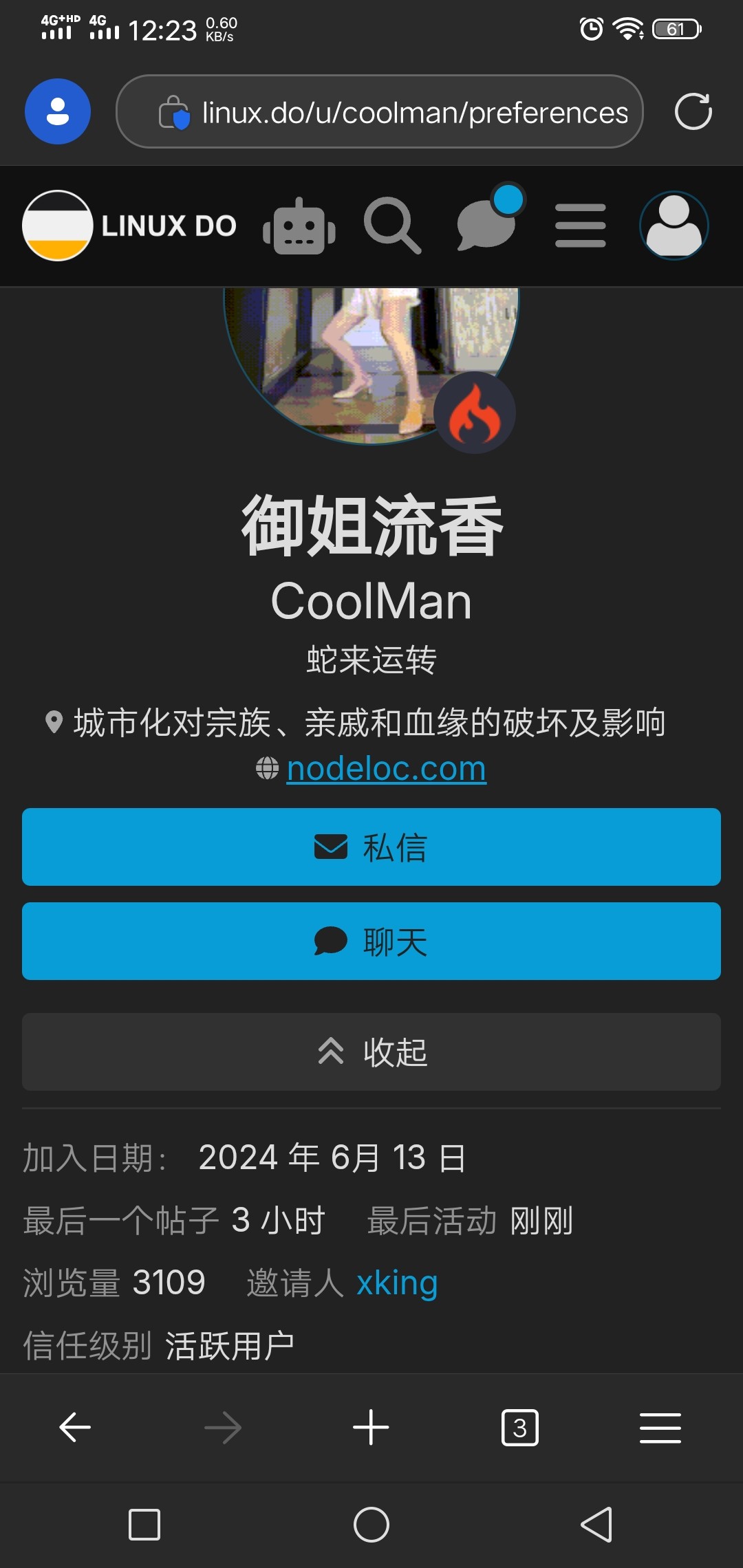Screen dimensions: 743x1568
Task: Open the nodeloc.com website link
Action: click(386, 768)
